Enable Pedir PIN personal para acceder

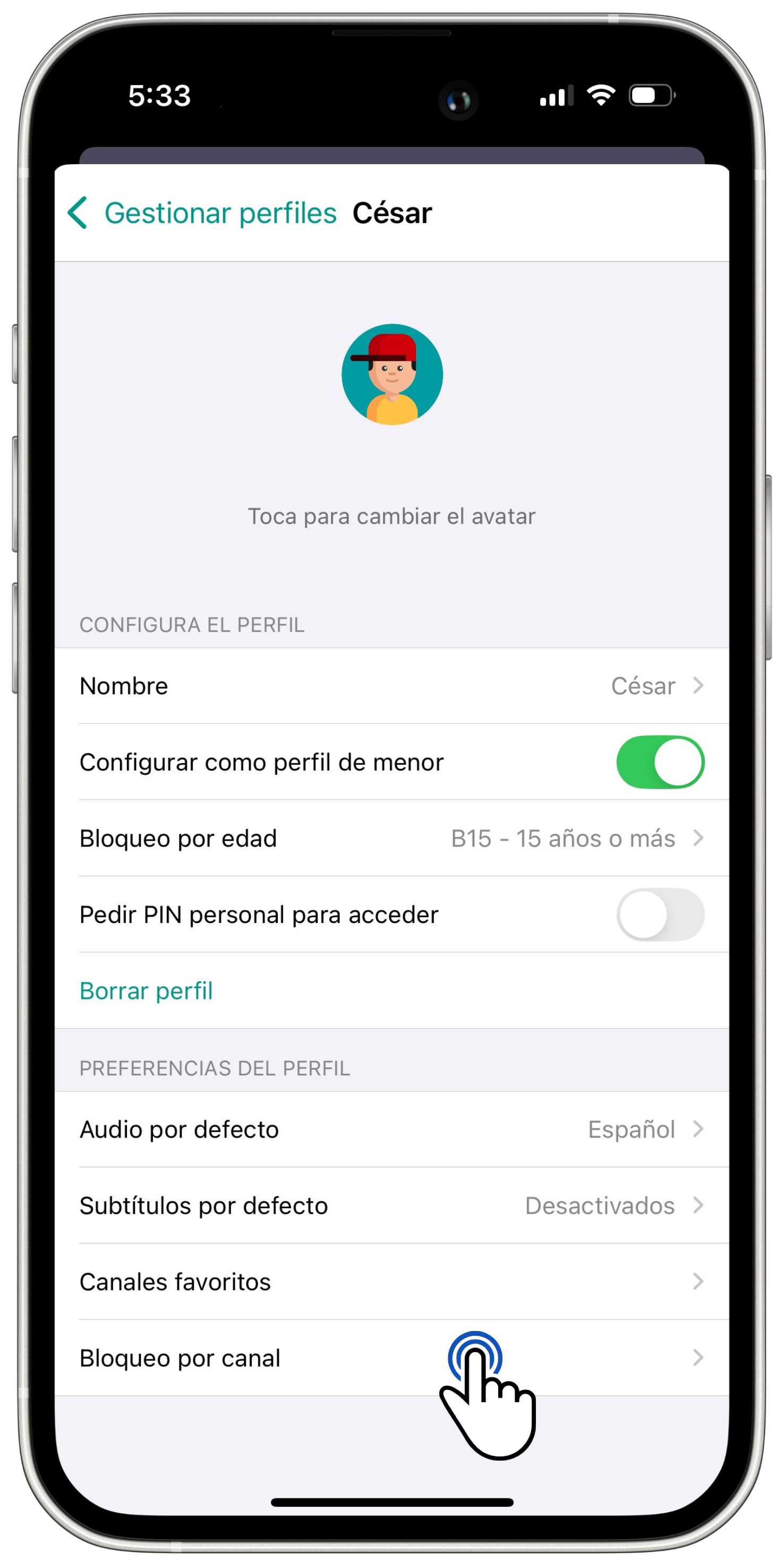(x=660, y=914)
